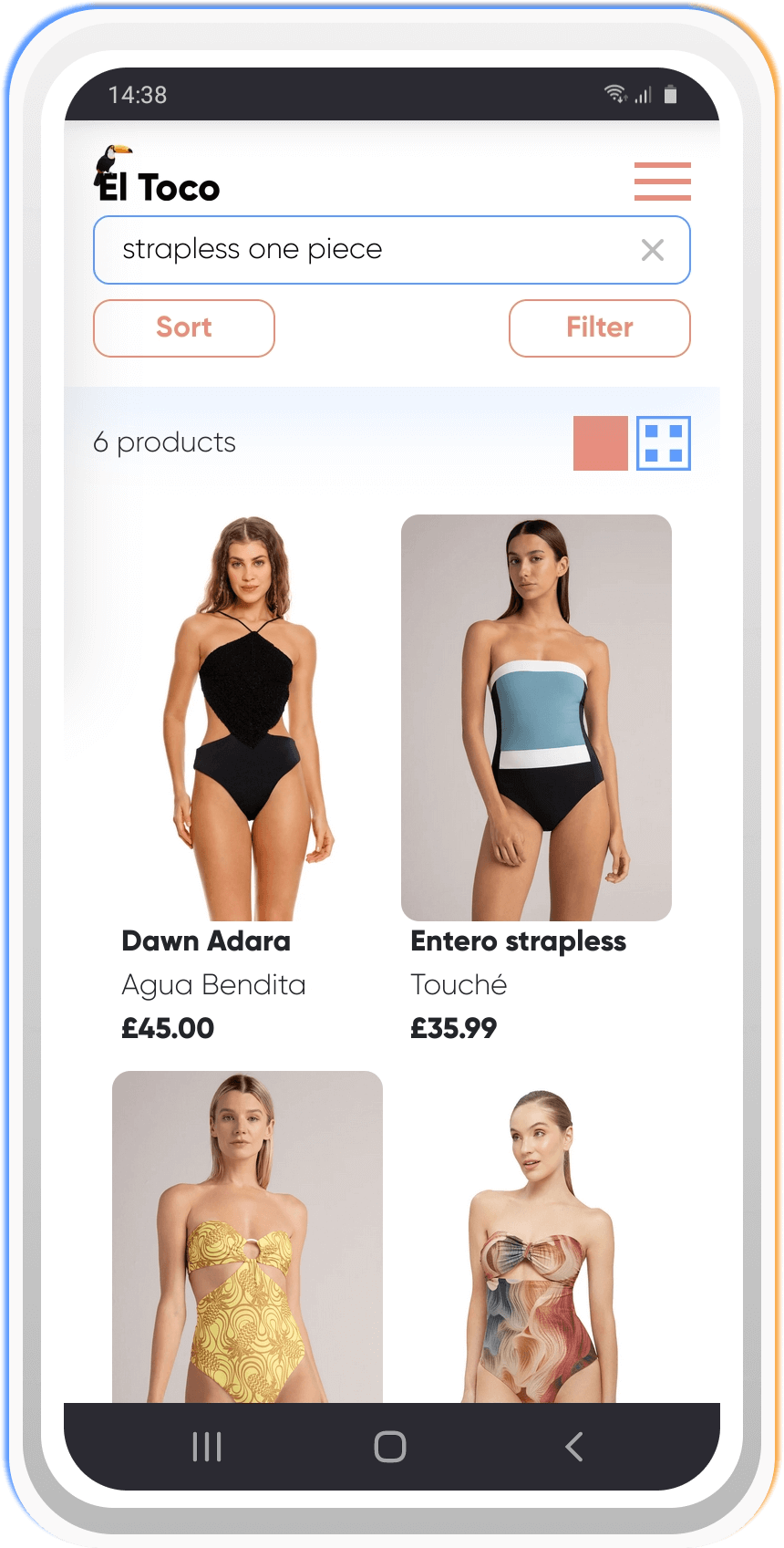The width and height of the screenshot is (784, 1548).
Task: Clear the search text with the X
Action: tap(653, 250)
